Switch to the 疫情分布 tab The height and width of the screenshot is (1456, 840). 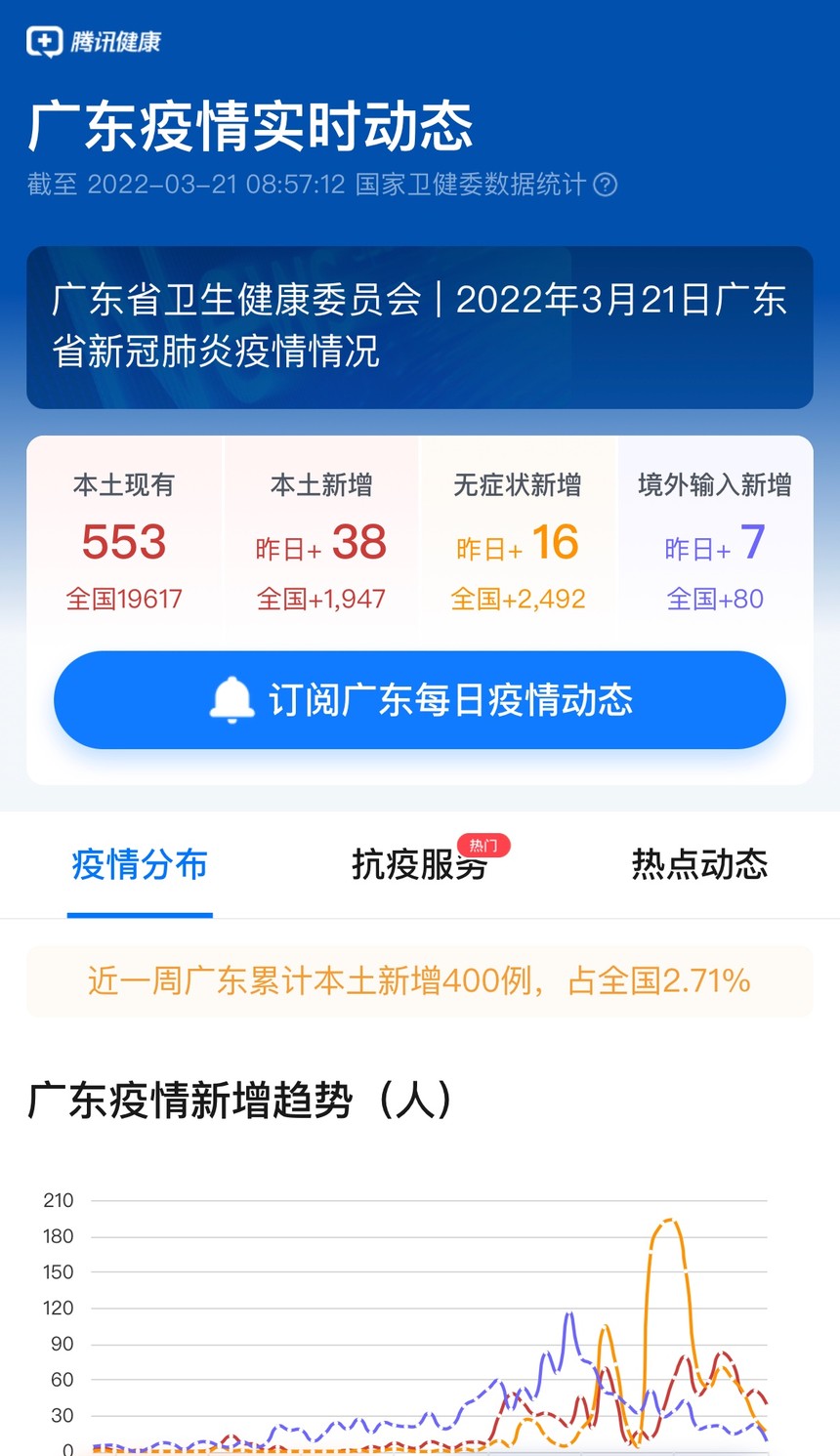140,865
